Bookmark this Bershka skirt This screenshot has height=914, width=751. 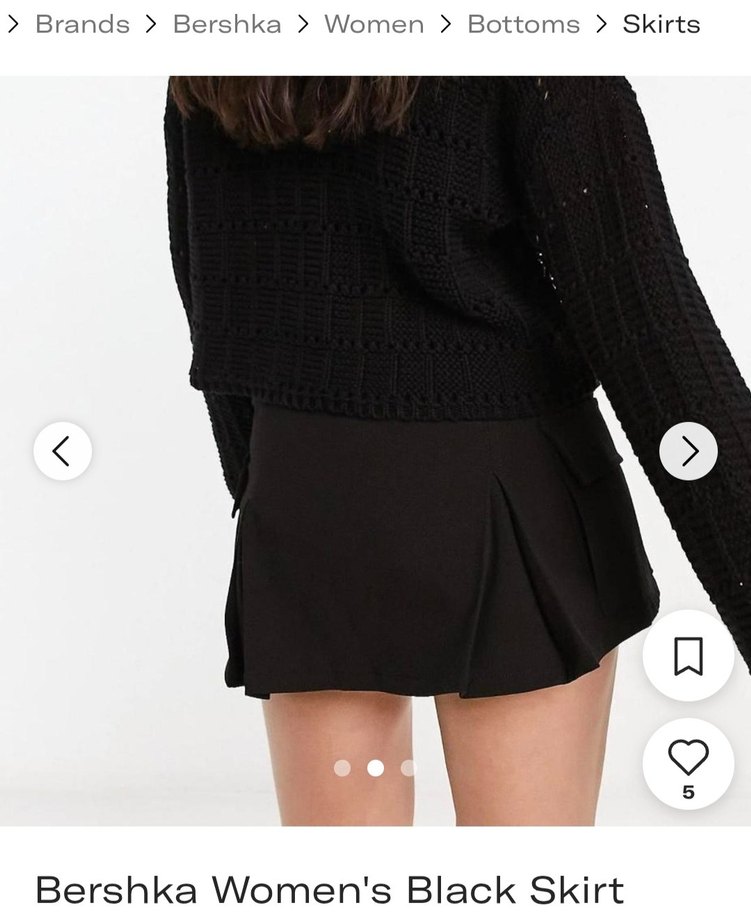(688, 656)
